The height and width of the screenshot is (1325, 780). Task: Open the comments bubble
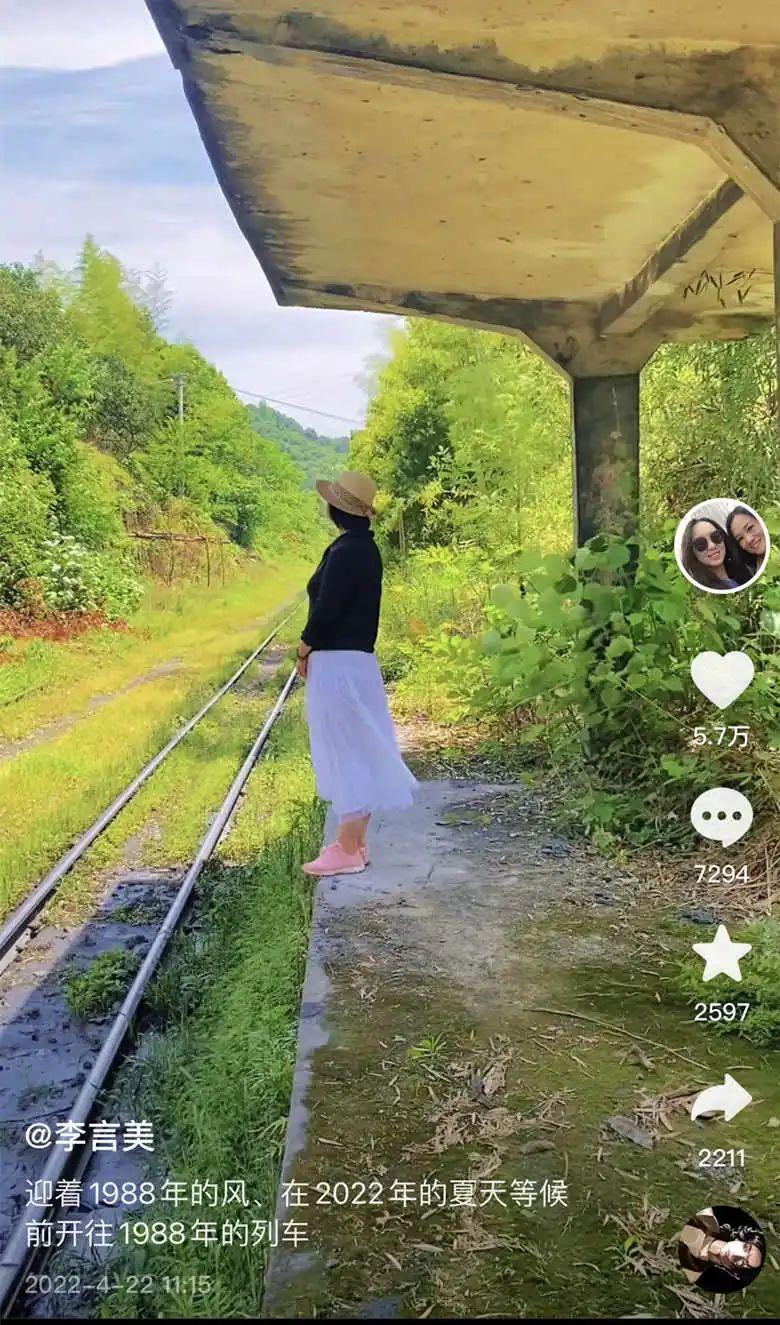coord(722,816)
